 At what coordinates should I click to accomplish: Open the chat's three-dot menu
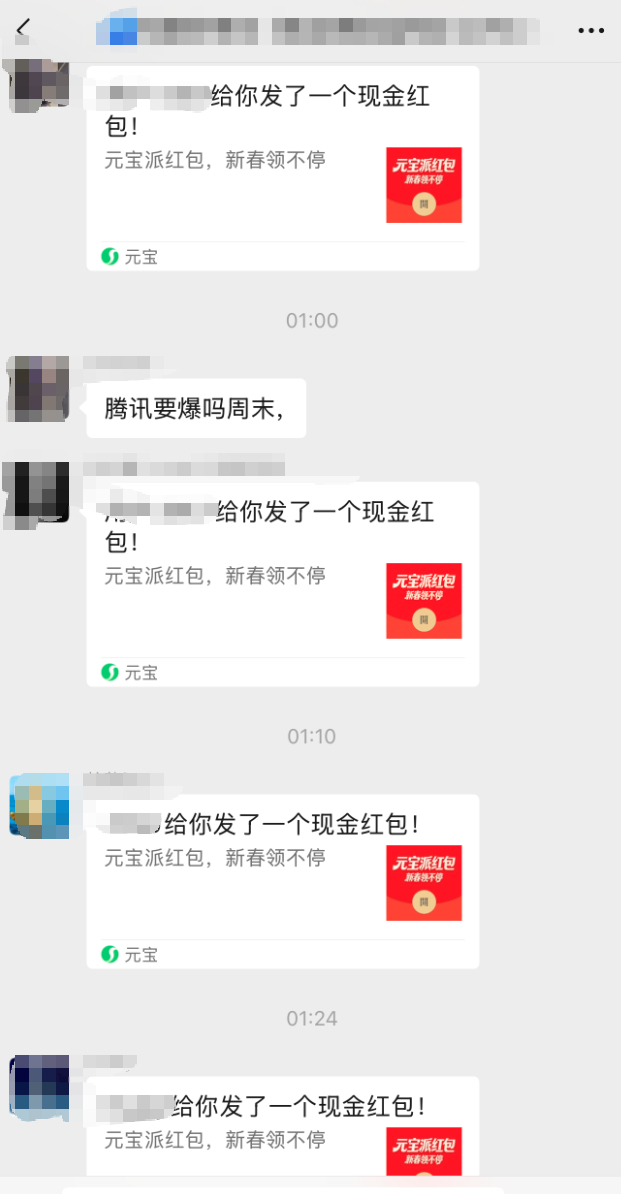click(591, 31)
